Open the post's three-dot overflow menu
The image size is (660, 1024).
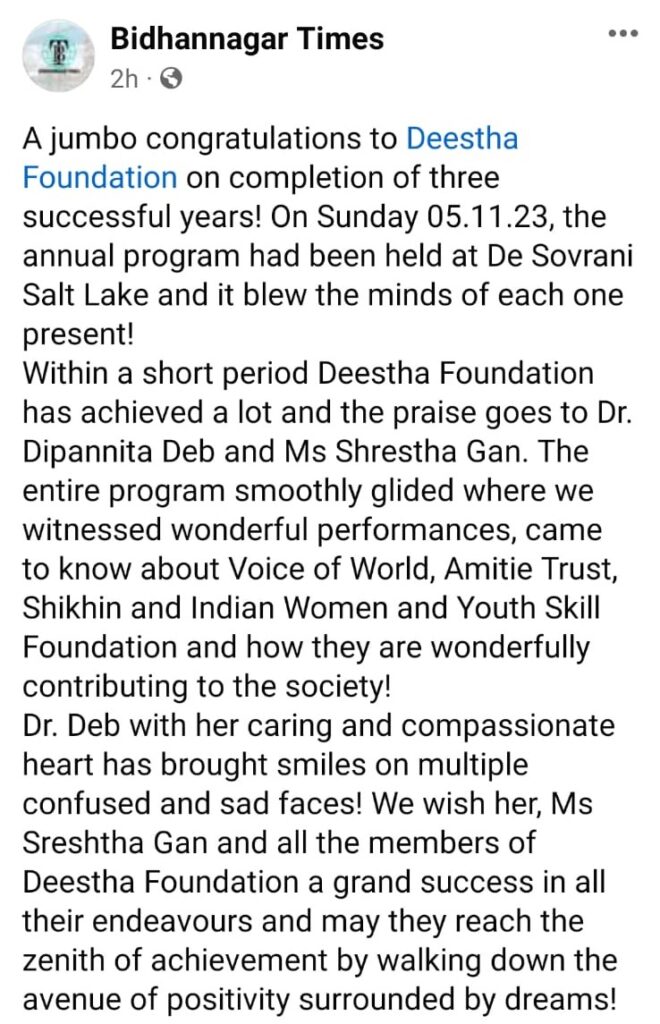click(x=623, y=34)
